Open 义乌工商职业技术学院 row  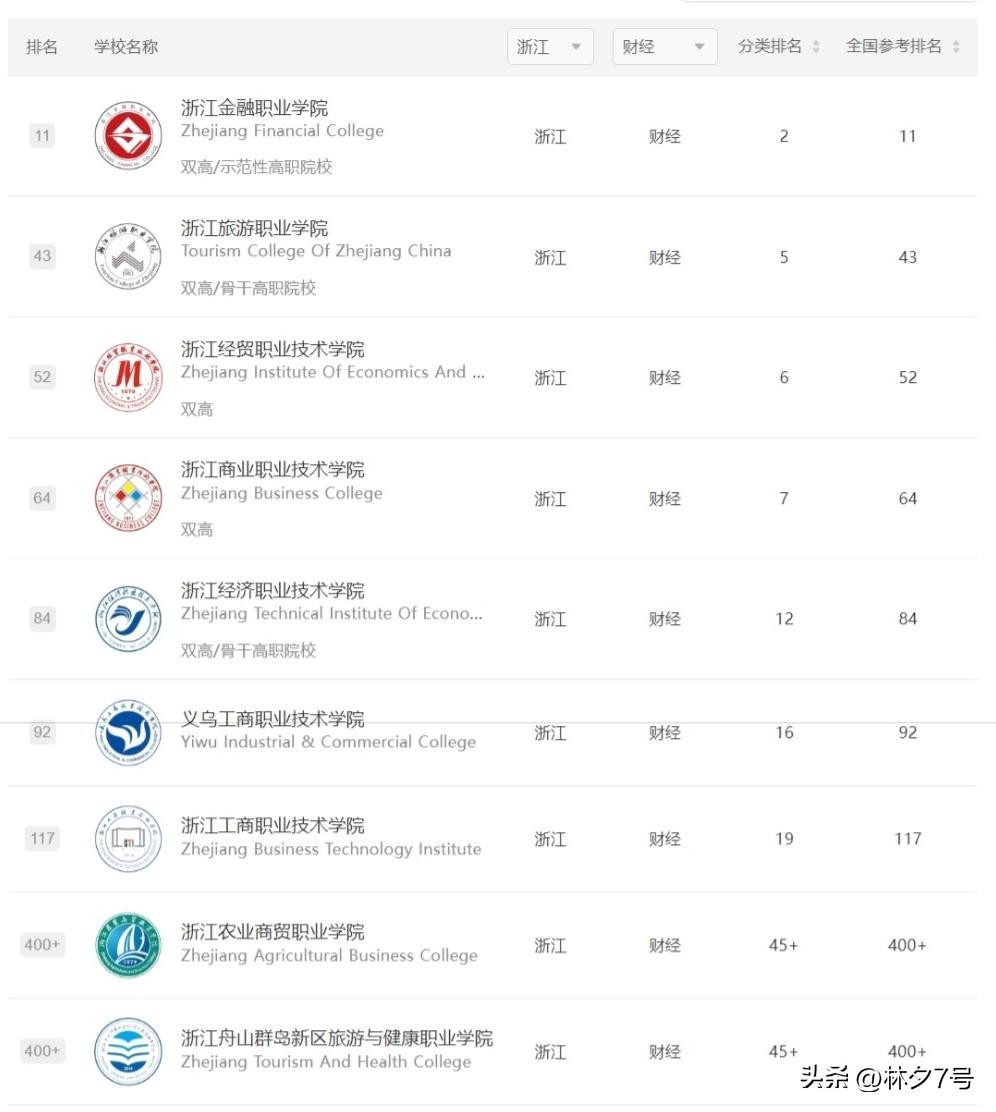[272, 719]
